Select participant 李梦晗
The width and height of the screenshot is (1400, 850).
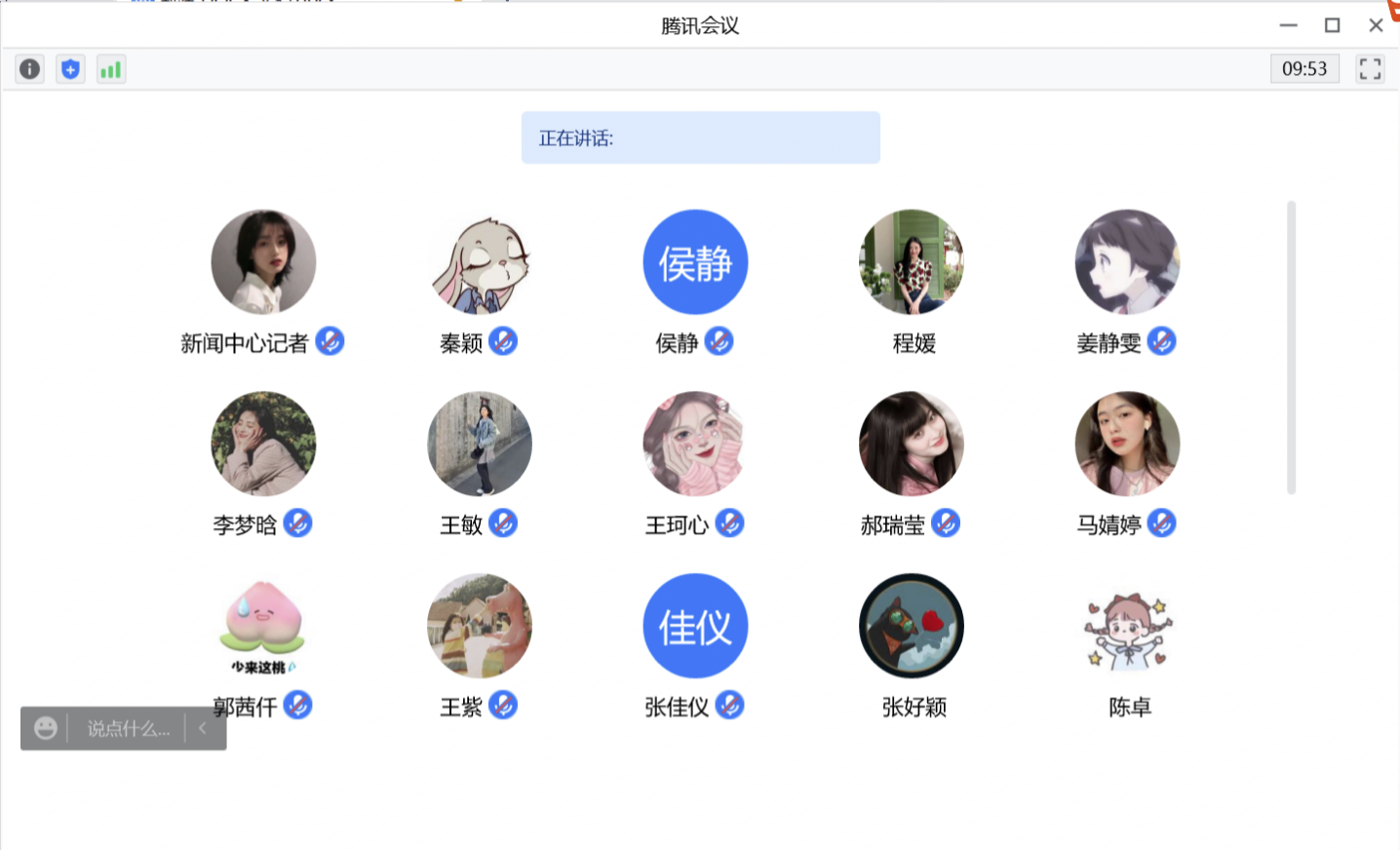[263, 444]
